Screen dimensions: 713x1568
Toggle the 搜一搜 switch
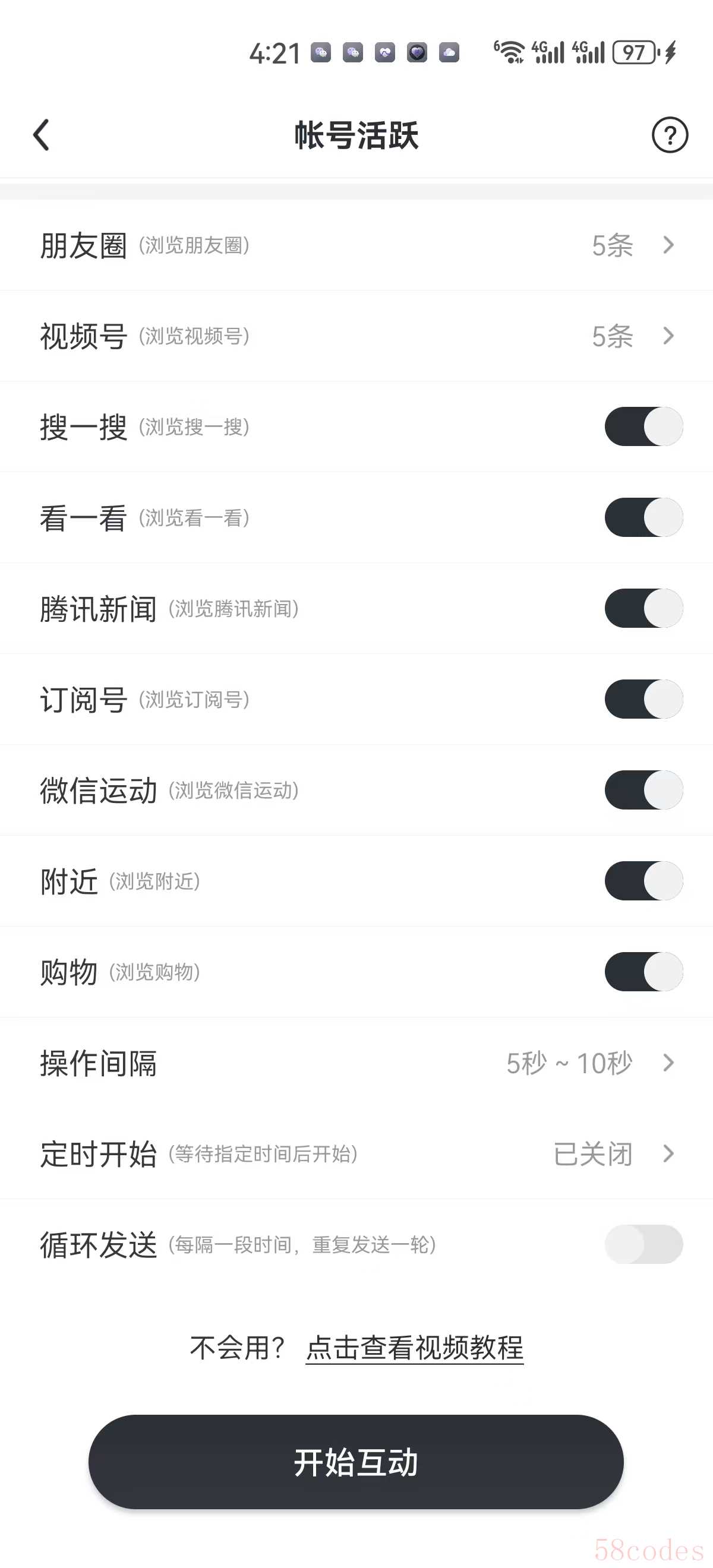point(643,426)
